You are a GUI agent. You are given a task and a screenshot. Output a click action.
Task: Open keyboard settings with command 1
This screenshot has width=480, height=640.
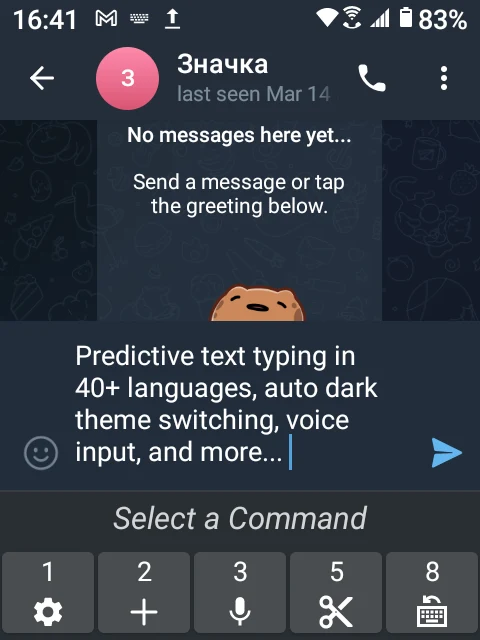(x=48, y=592)
